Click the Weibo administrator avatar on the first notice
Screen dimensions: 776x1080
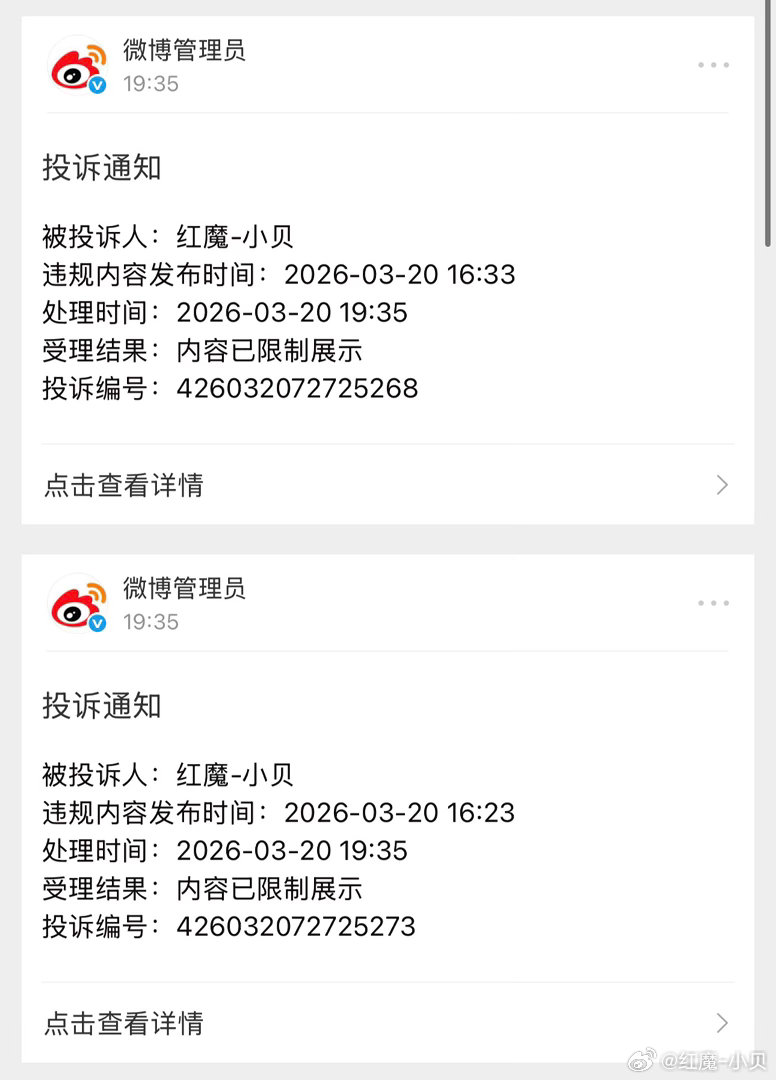click(x=78, y=65)
